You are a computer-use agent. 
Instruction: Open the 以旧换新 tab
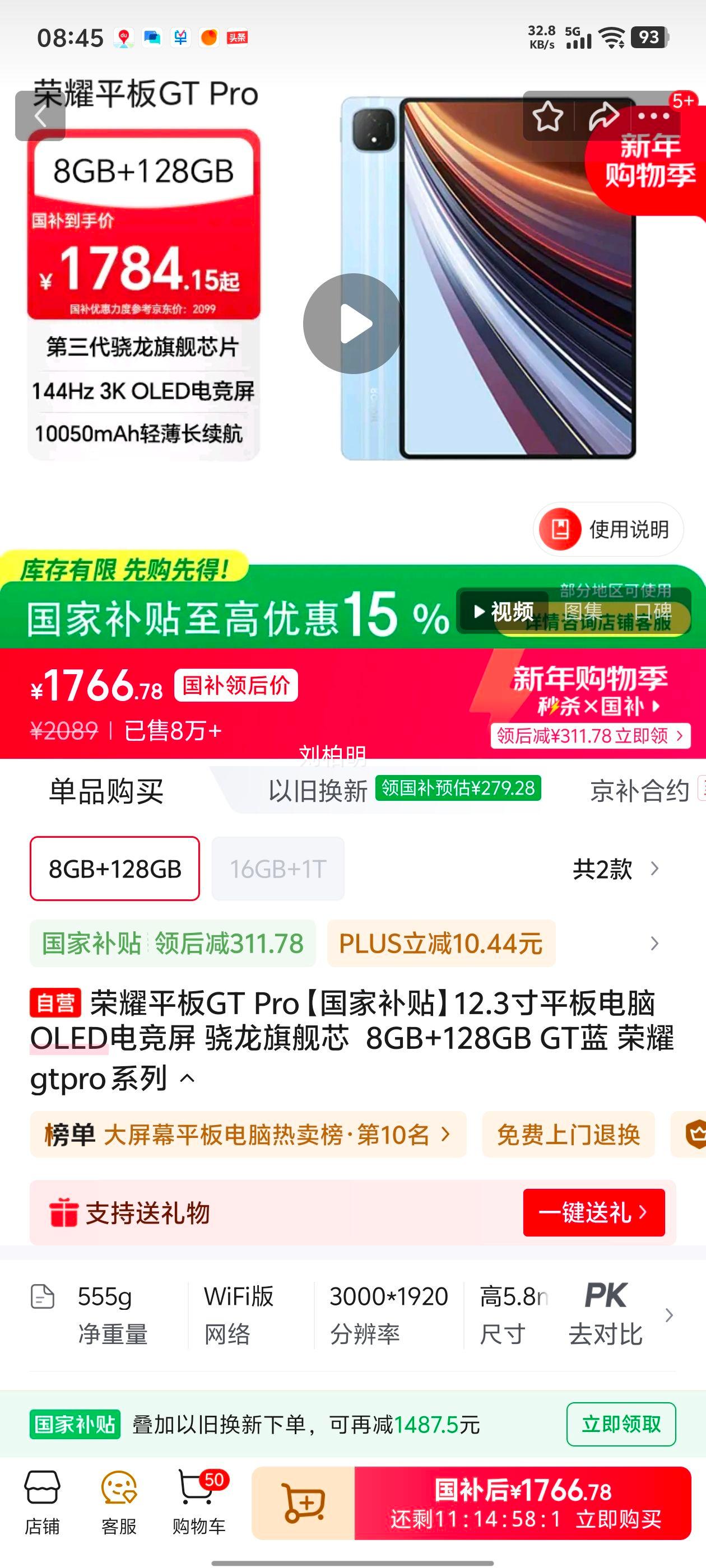click(317, 790)
